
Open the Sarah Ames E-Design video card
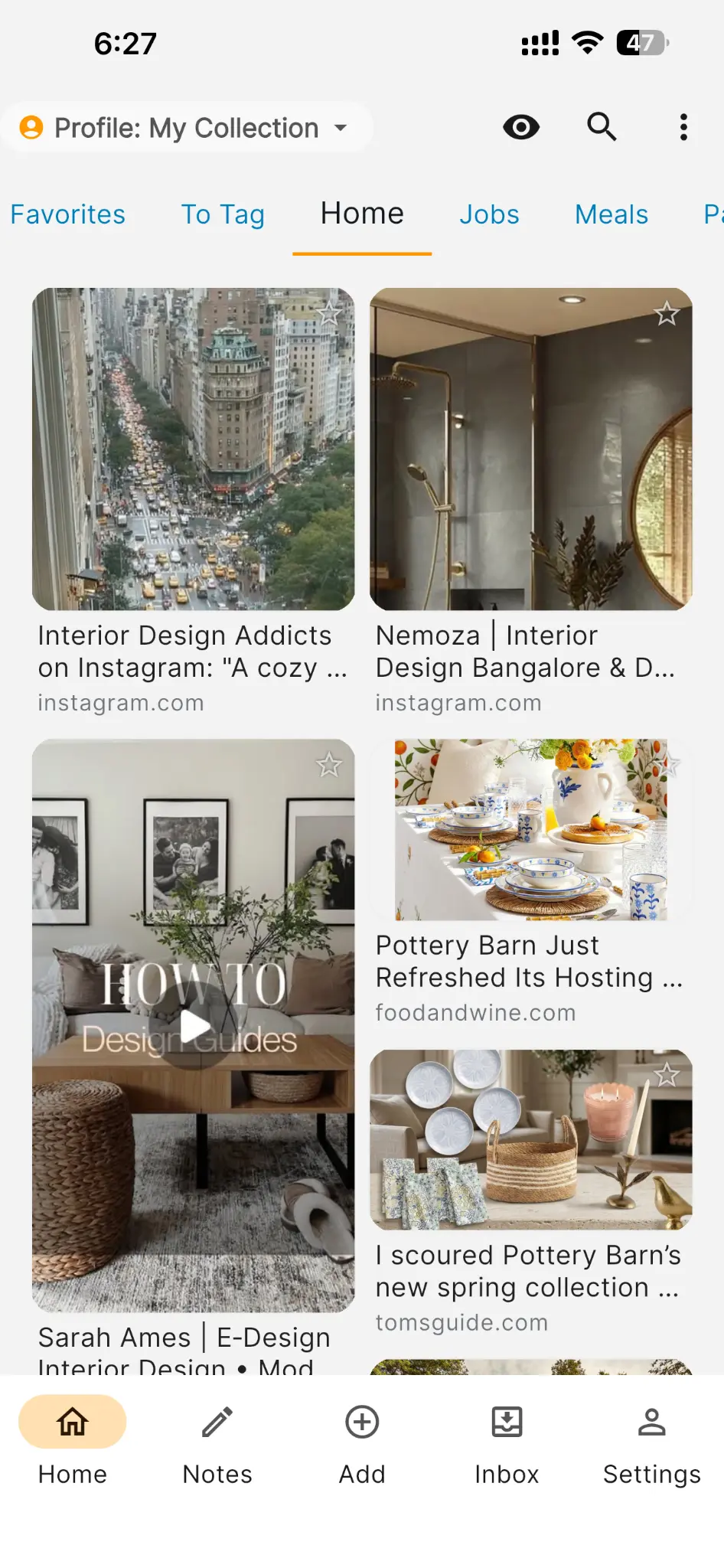point(193,1026)
